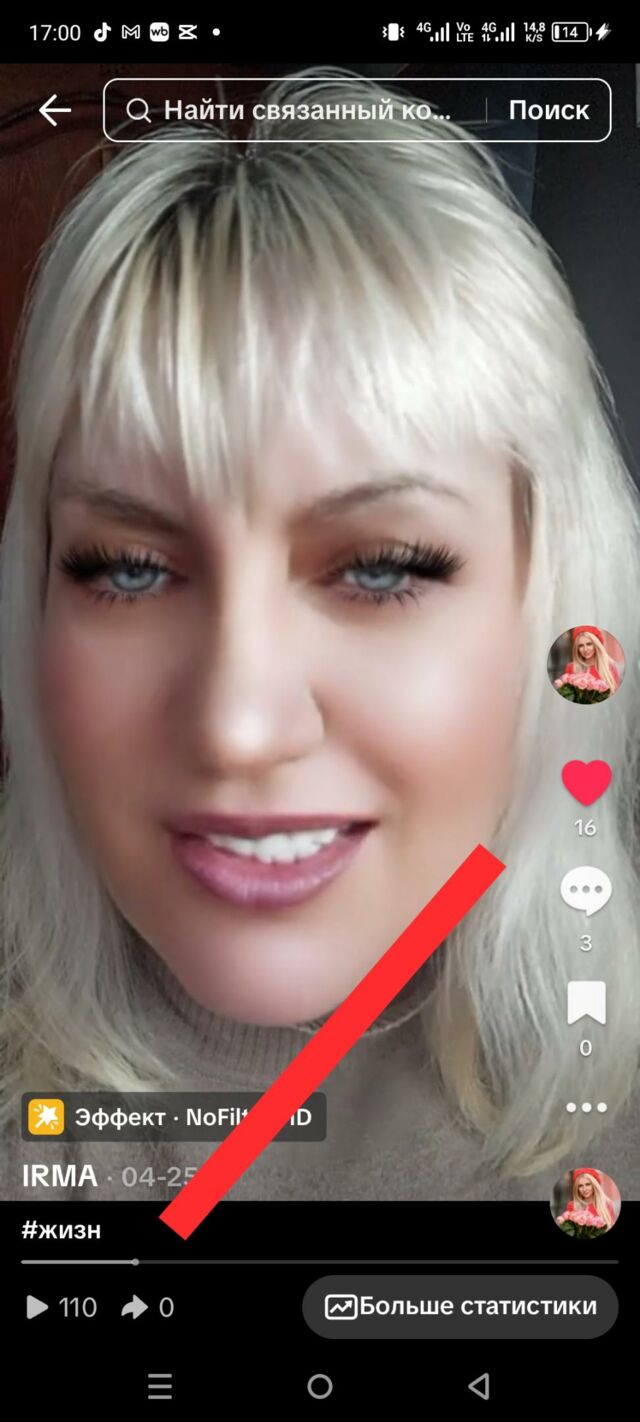Open the three-dots more options menu
Viewport: 640px width, 1422px height.
586,1107
